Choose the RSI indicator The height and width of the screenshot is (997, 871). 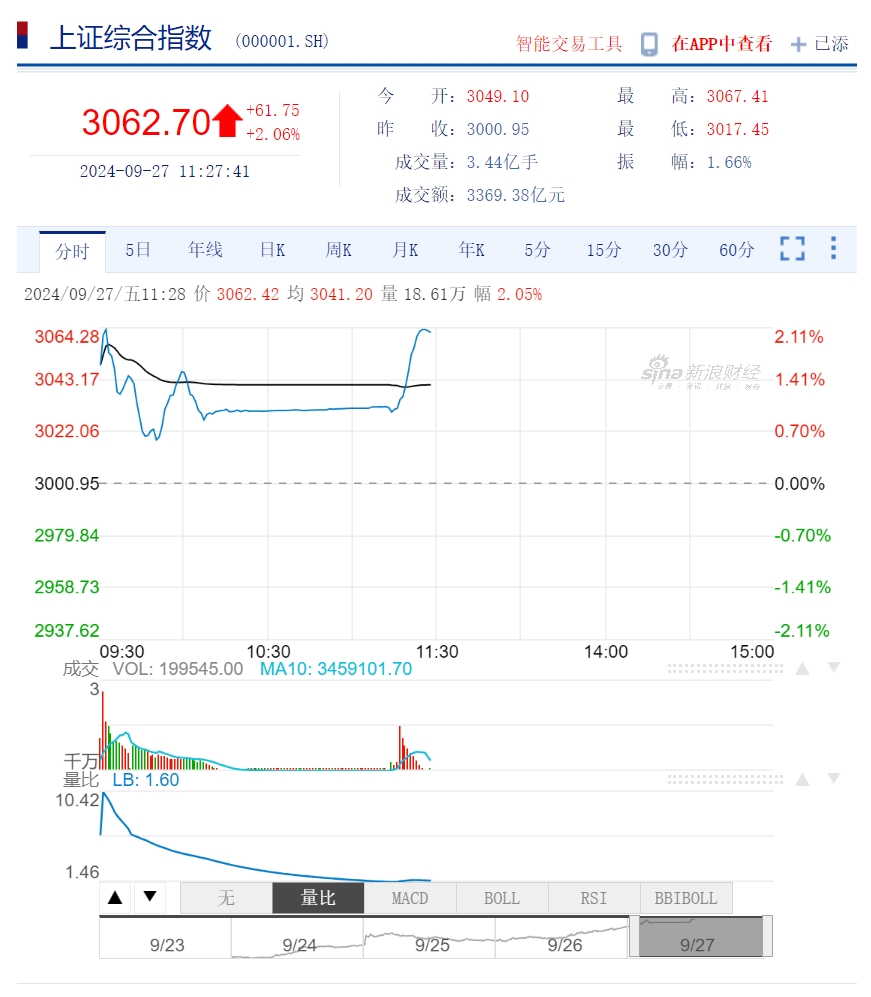pyautogui.click(x=594, y=898)
